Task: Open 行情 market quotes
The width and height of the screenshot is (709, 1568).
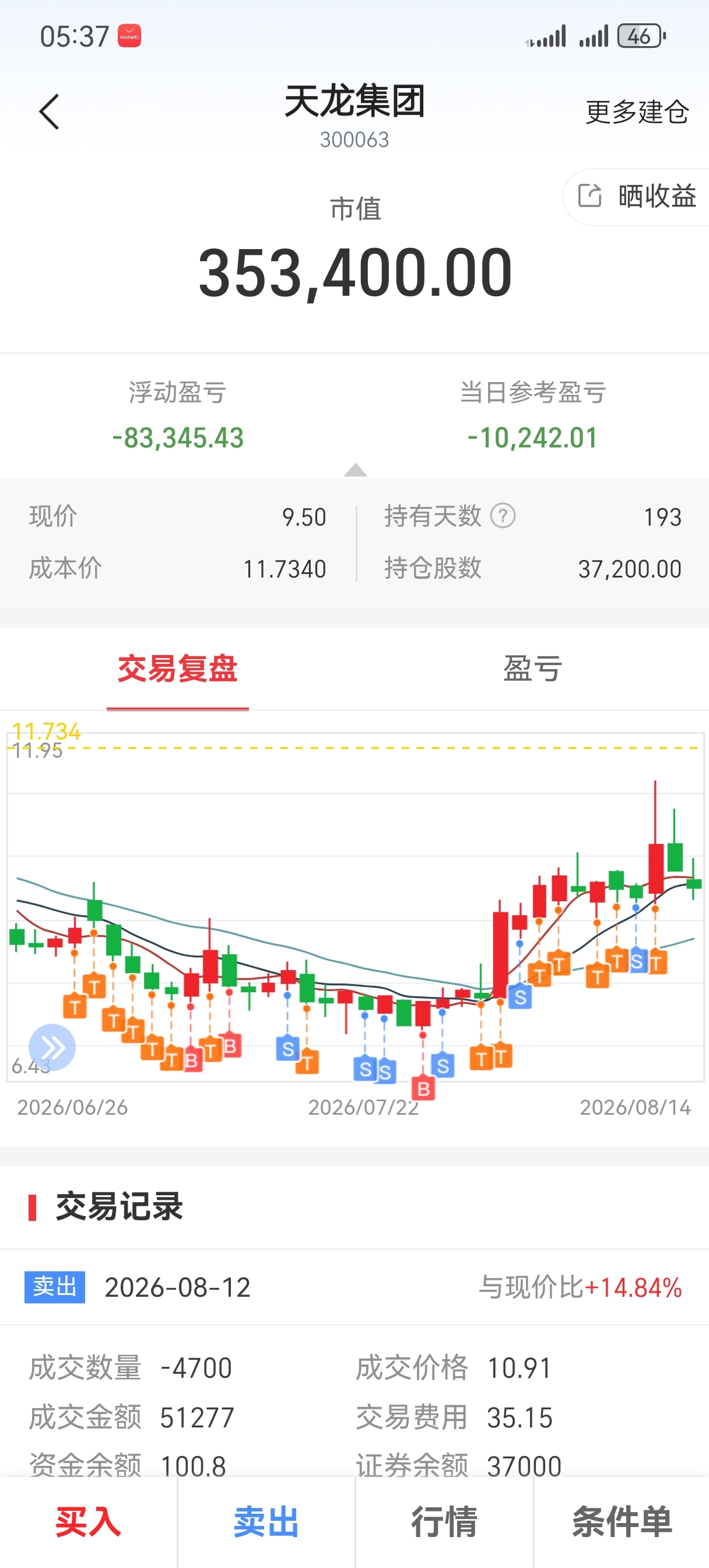Action: click(444, 1522)
